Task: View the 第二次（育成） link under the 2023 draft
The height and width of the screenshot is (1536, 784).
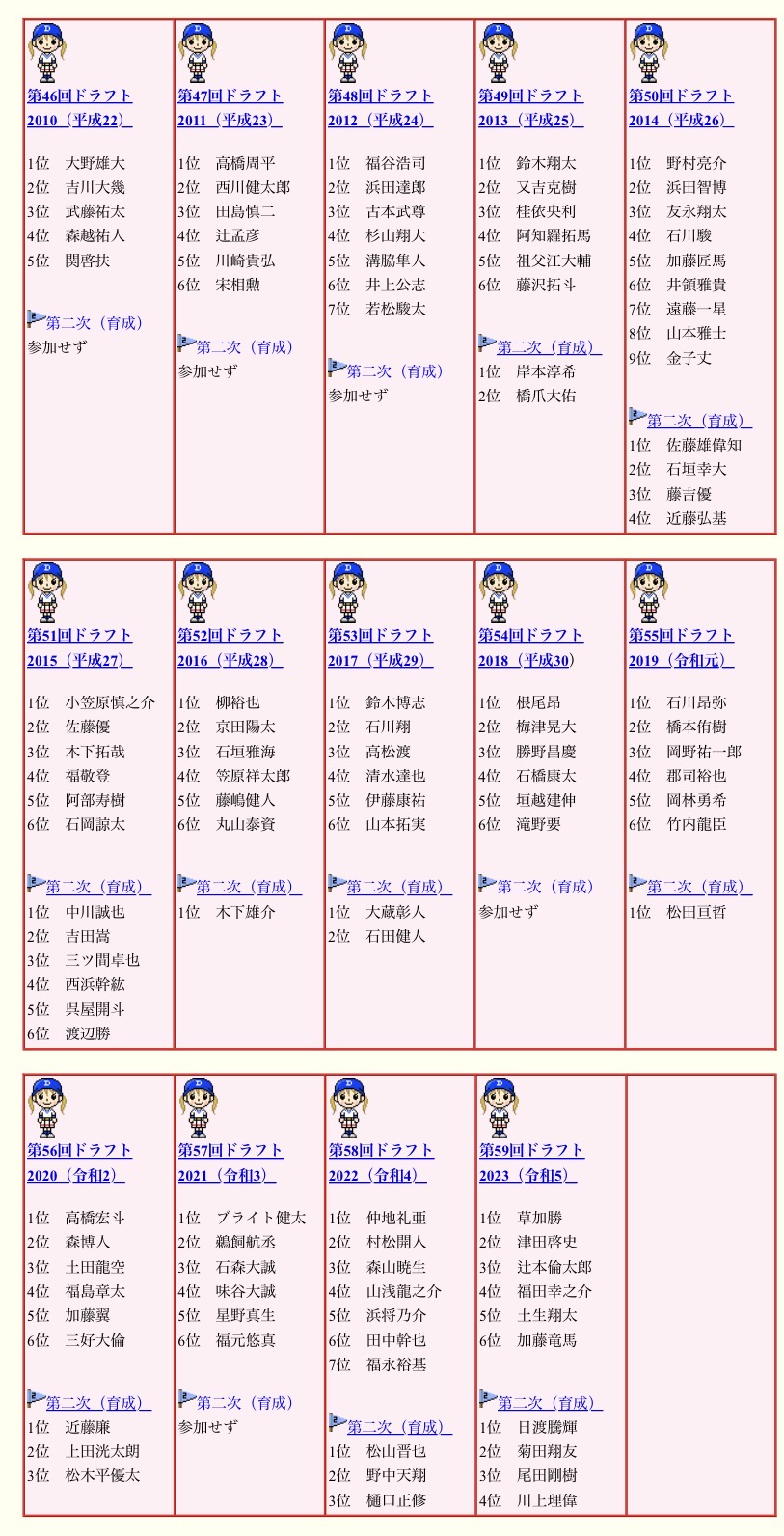Action: (x=550, y=1403)
